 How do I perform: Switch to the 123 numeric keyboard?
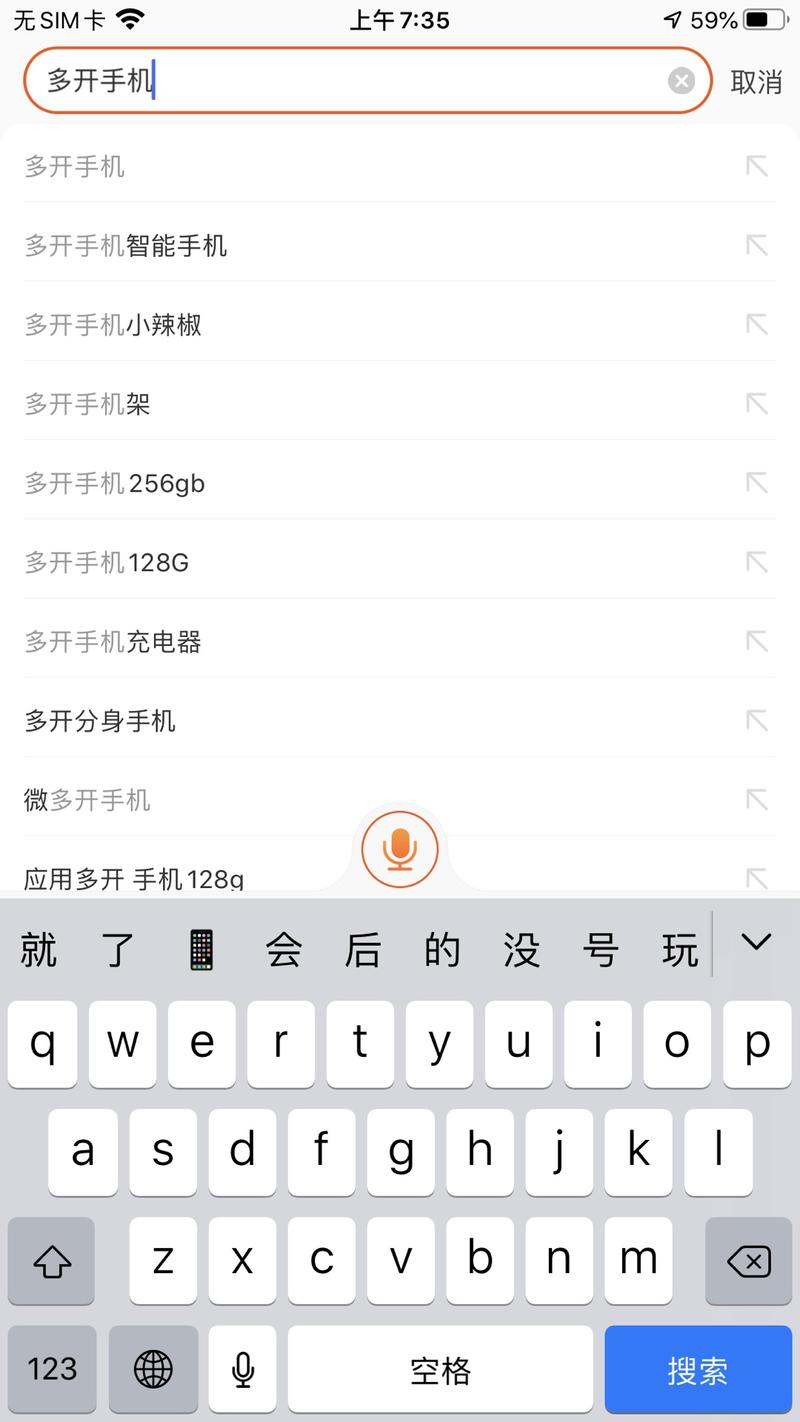(51, 1369)
